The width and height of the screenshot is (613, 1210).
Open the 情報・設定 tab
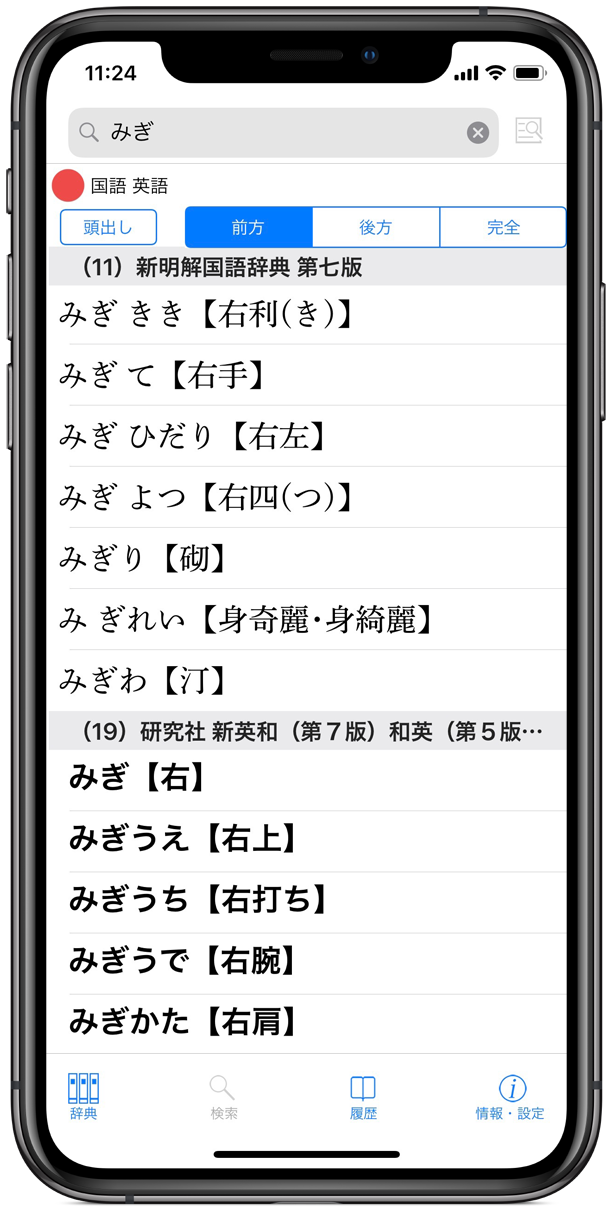510,1096
